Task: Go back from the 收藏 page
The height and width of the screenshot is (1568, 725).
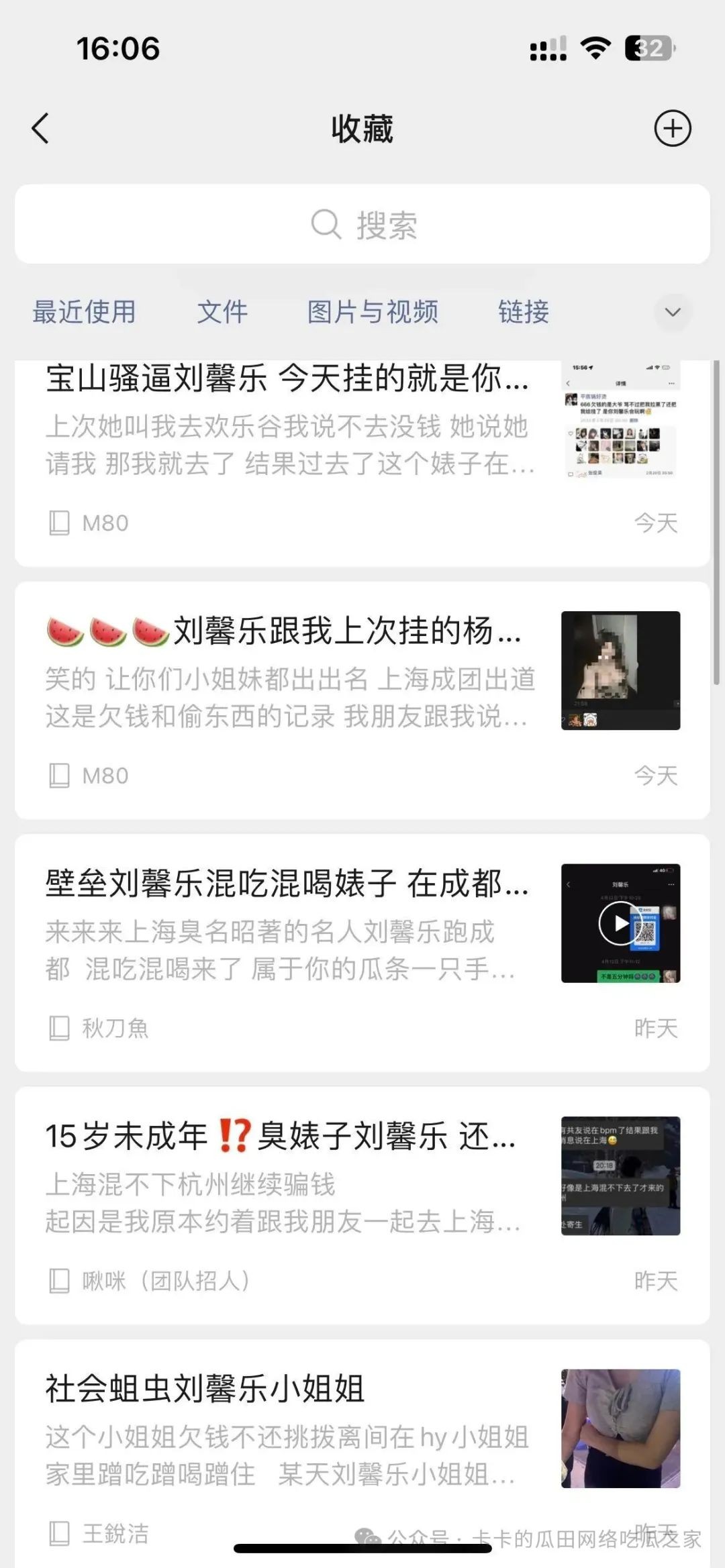Action: [x=40, y=128]
